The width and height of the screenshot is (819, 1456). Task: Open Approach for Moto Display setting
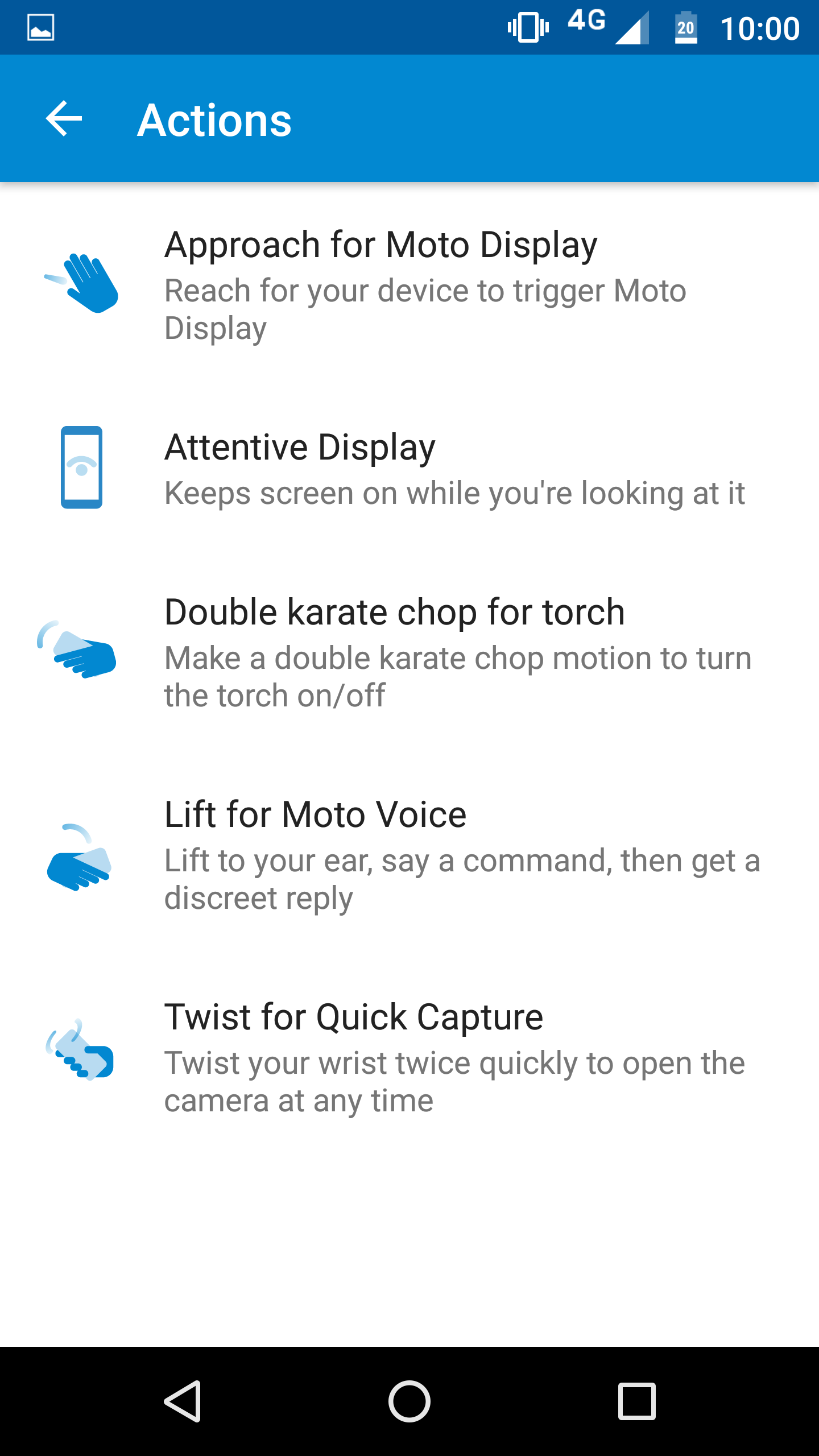(409, 284)
